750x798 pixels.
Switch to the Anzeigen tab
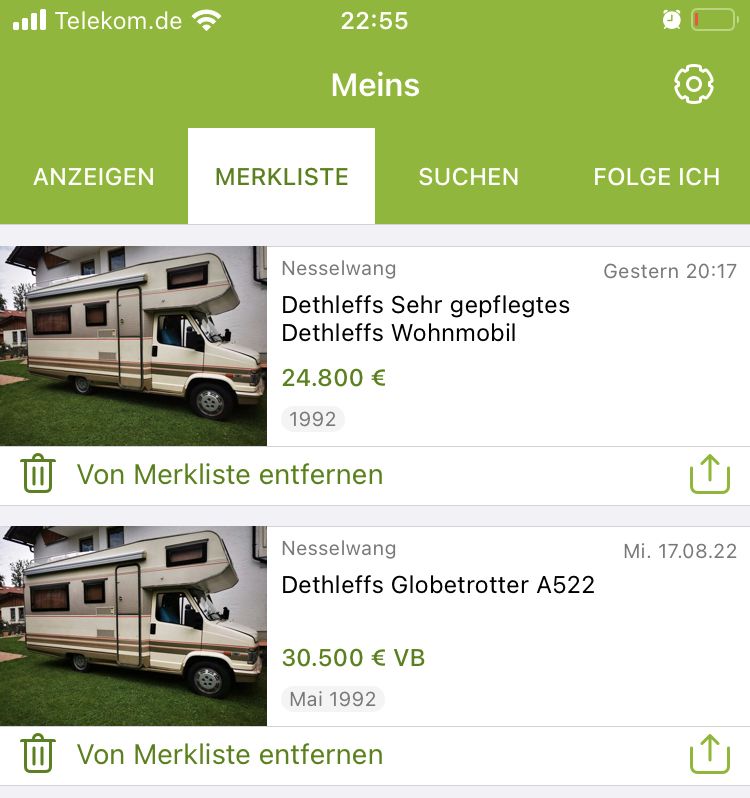[94, 177]
